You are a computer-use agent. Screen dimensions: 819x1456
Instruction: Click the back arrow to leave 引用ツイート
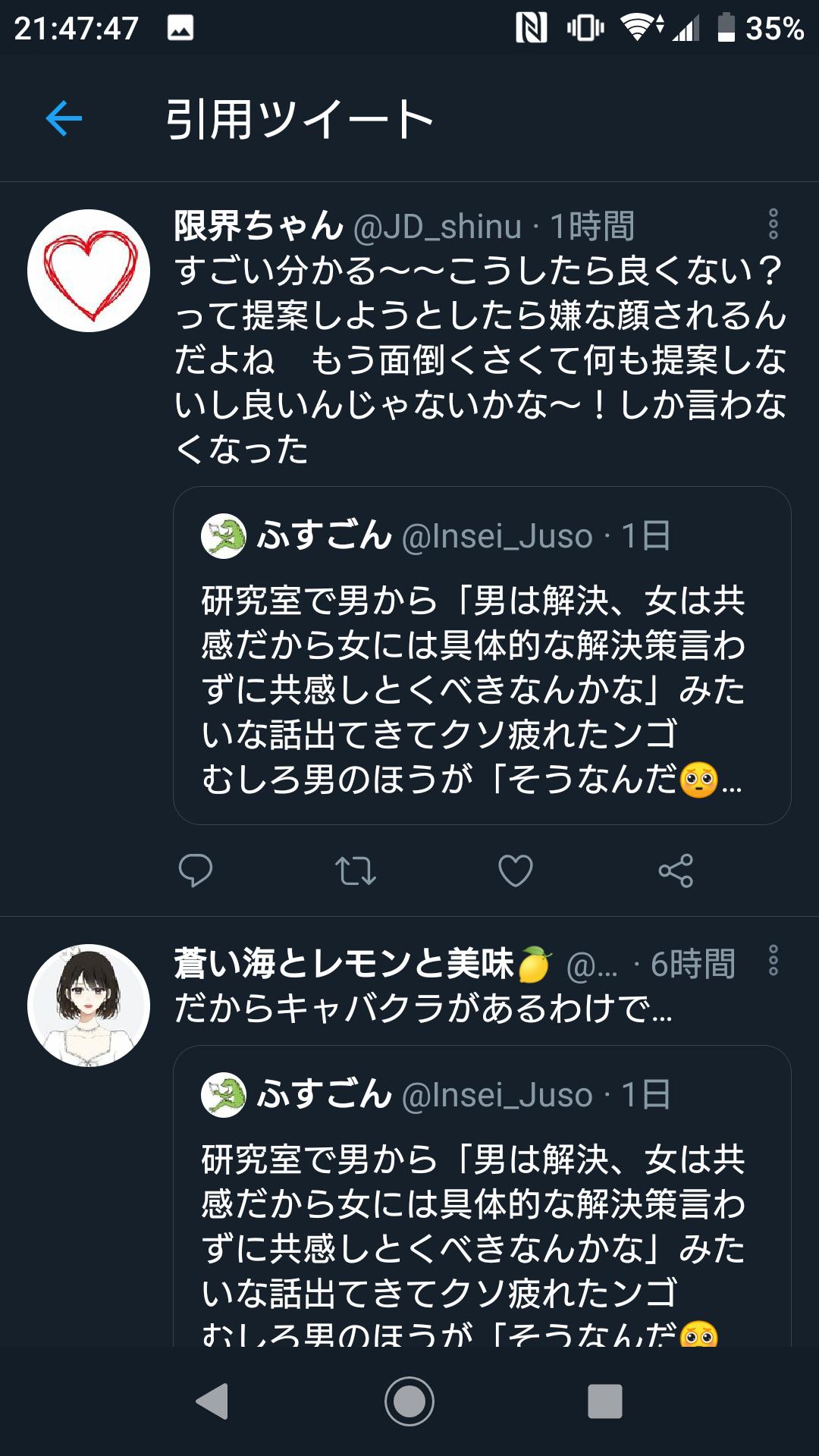tap(64, 118)
